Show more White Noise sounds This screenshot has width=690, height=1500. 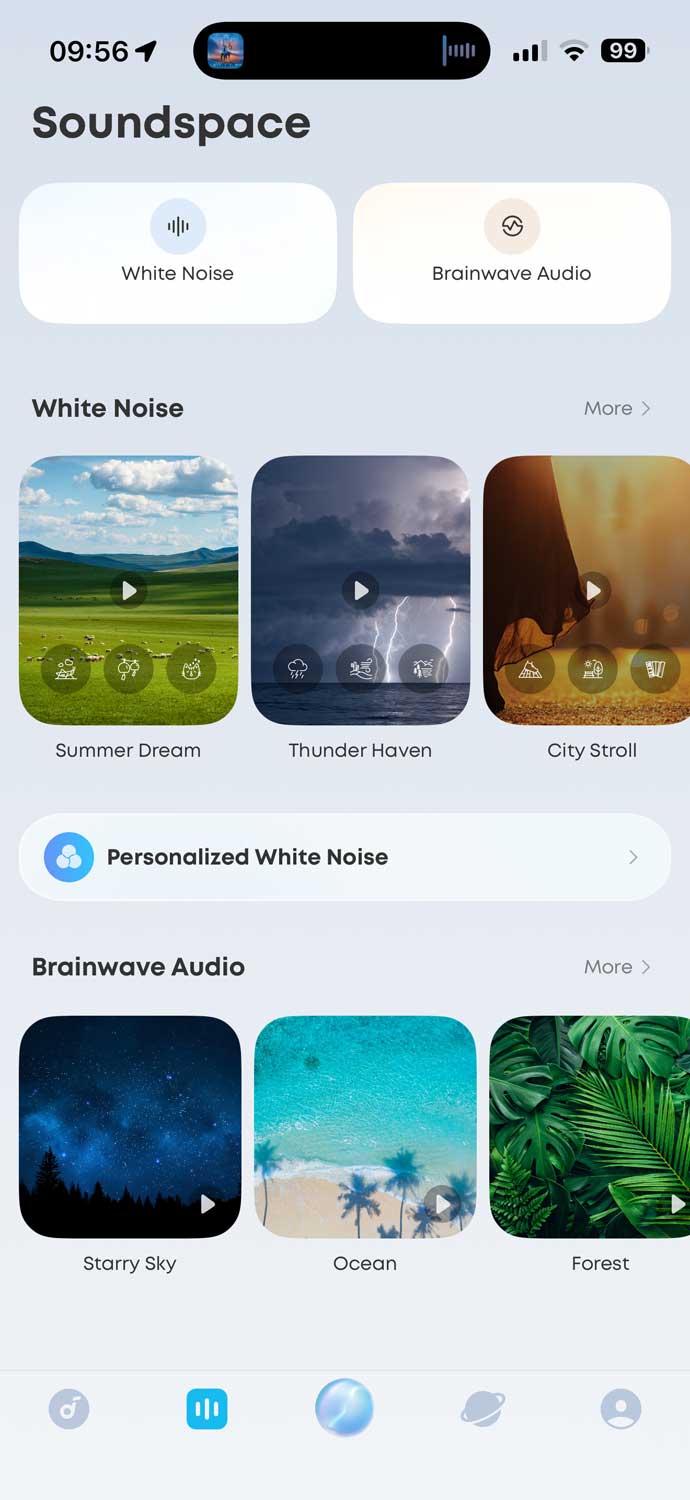617,408
